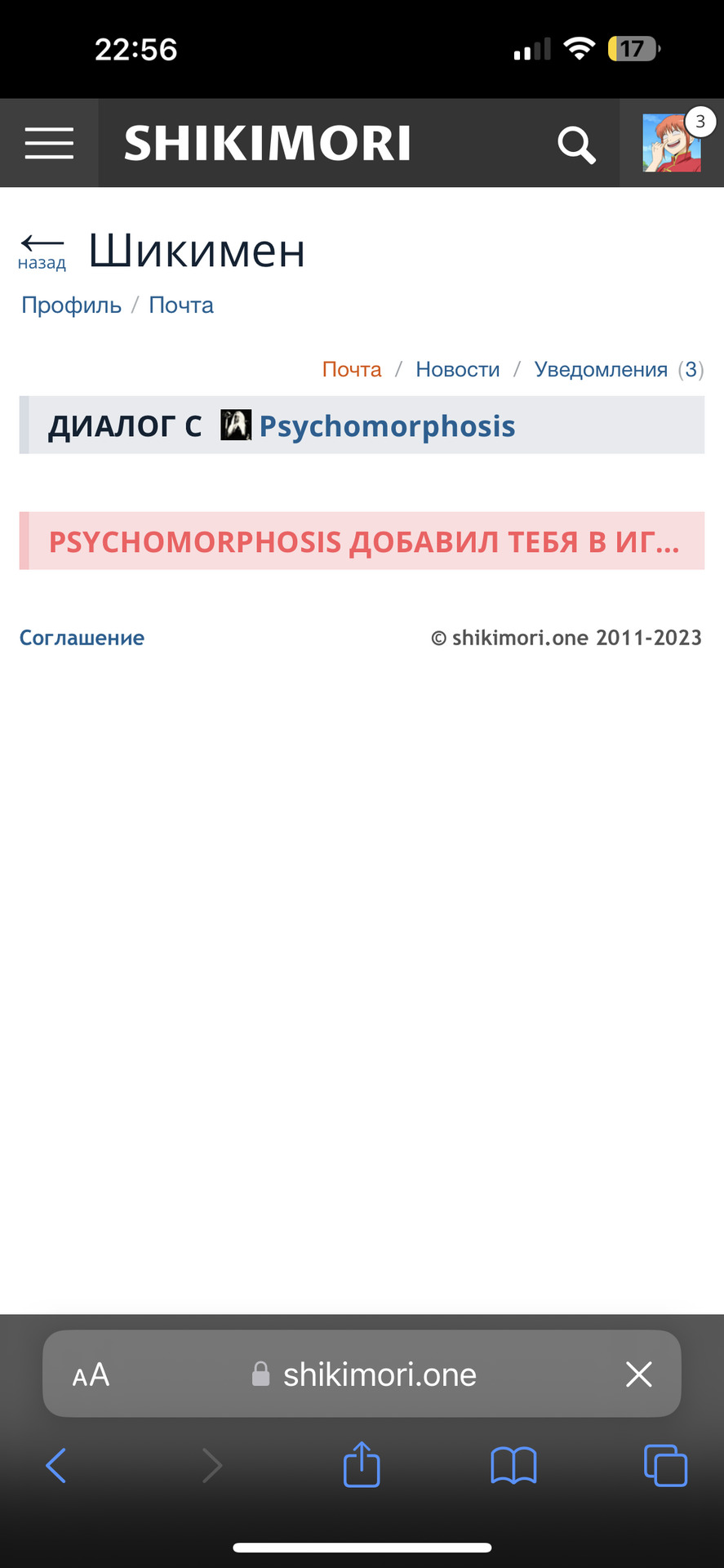Screen dimensions: 724x1568
Task: Stop loading with the X button
Action: (638, 1374)
